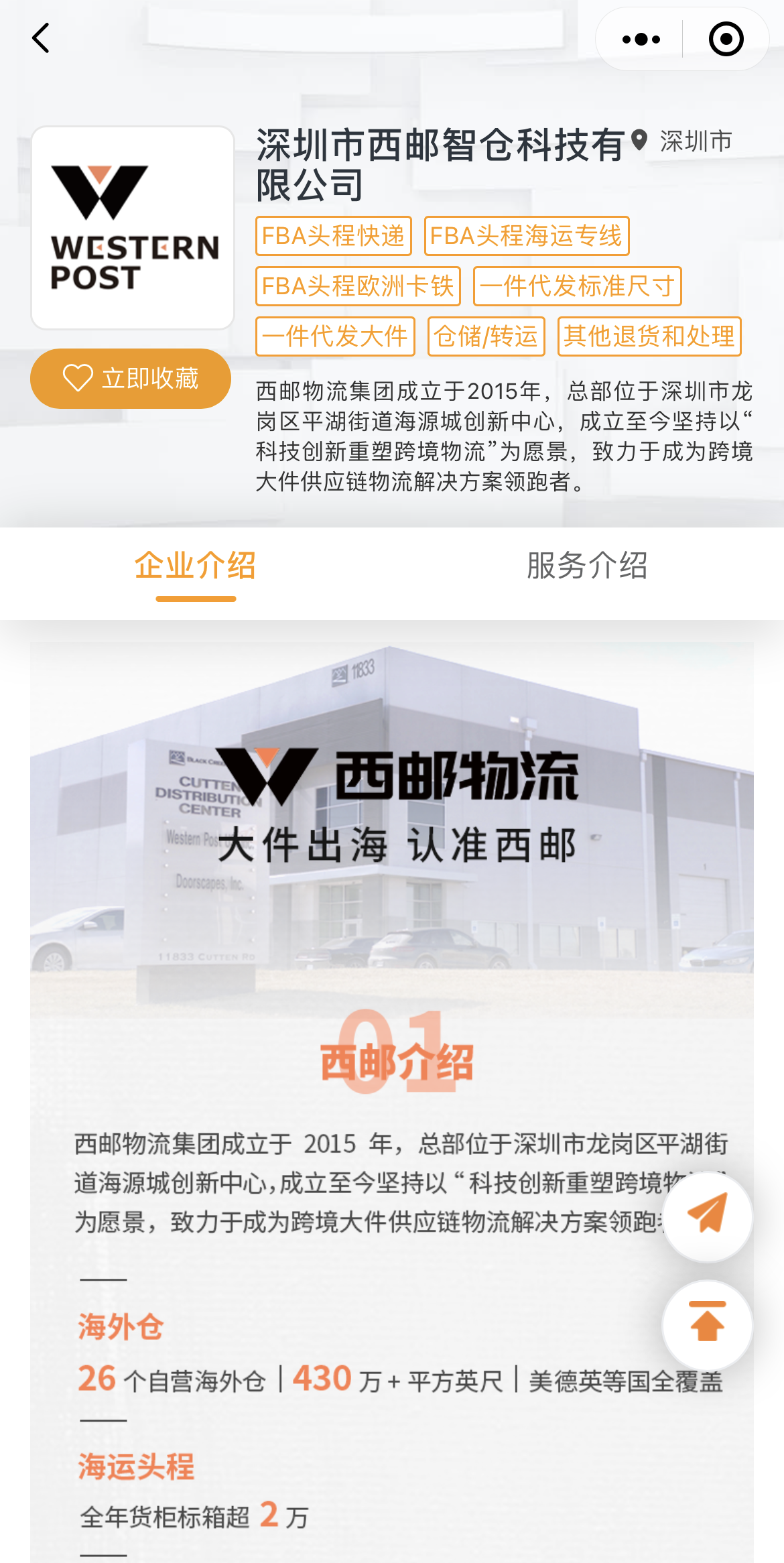Click the 其他退货和处理 tag
This screenshot has width=784, height=1563.
pyautogui.click(x=650, y=337)
